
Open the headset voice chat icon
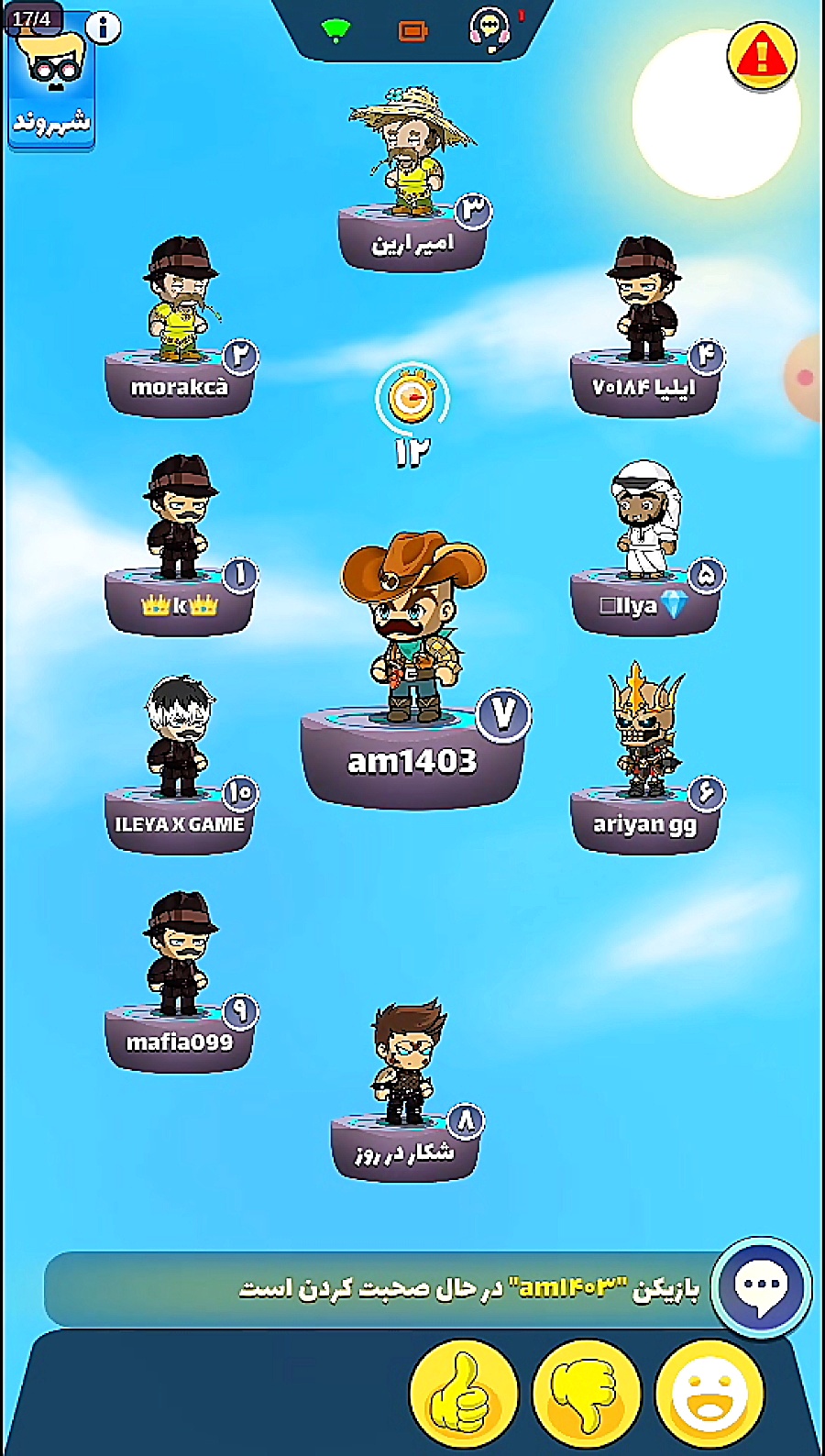click(489, 29)
